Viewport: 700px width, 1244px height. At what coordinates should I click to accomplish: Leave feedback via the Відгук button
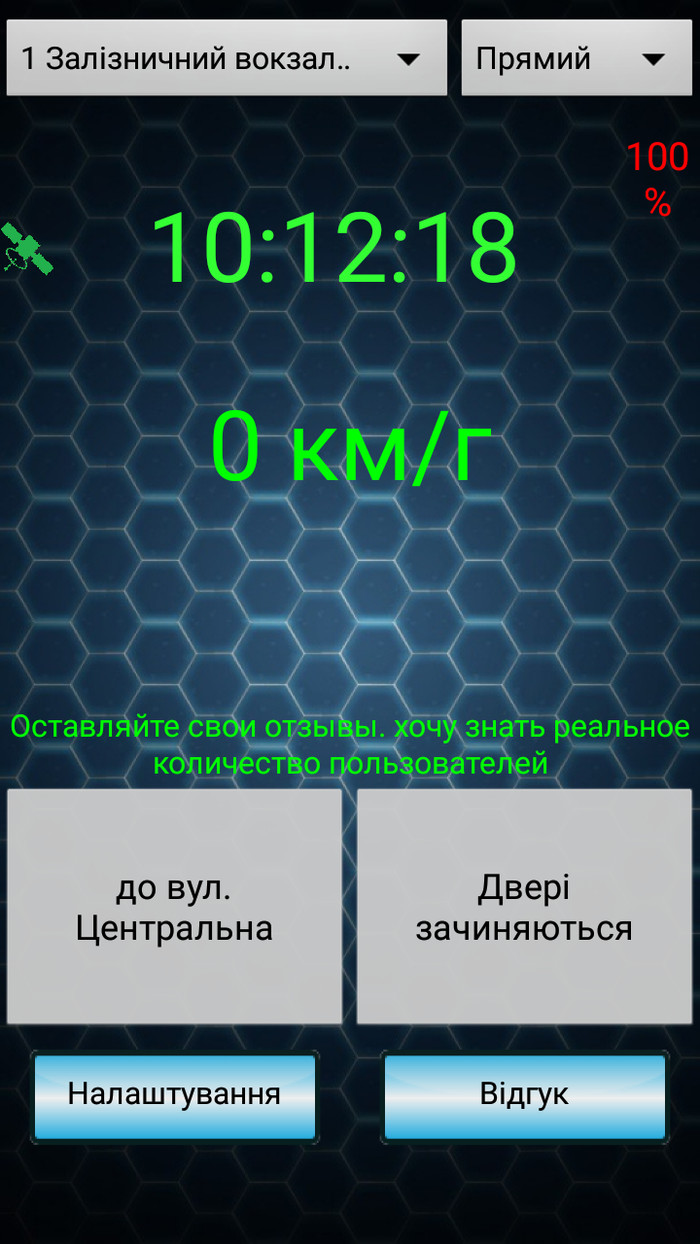[x=524, y=1095]
